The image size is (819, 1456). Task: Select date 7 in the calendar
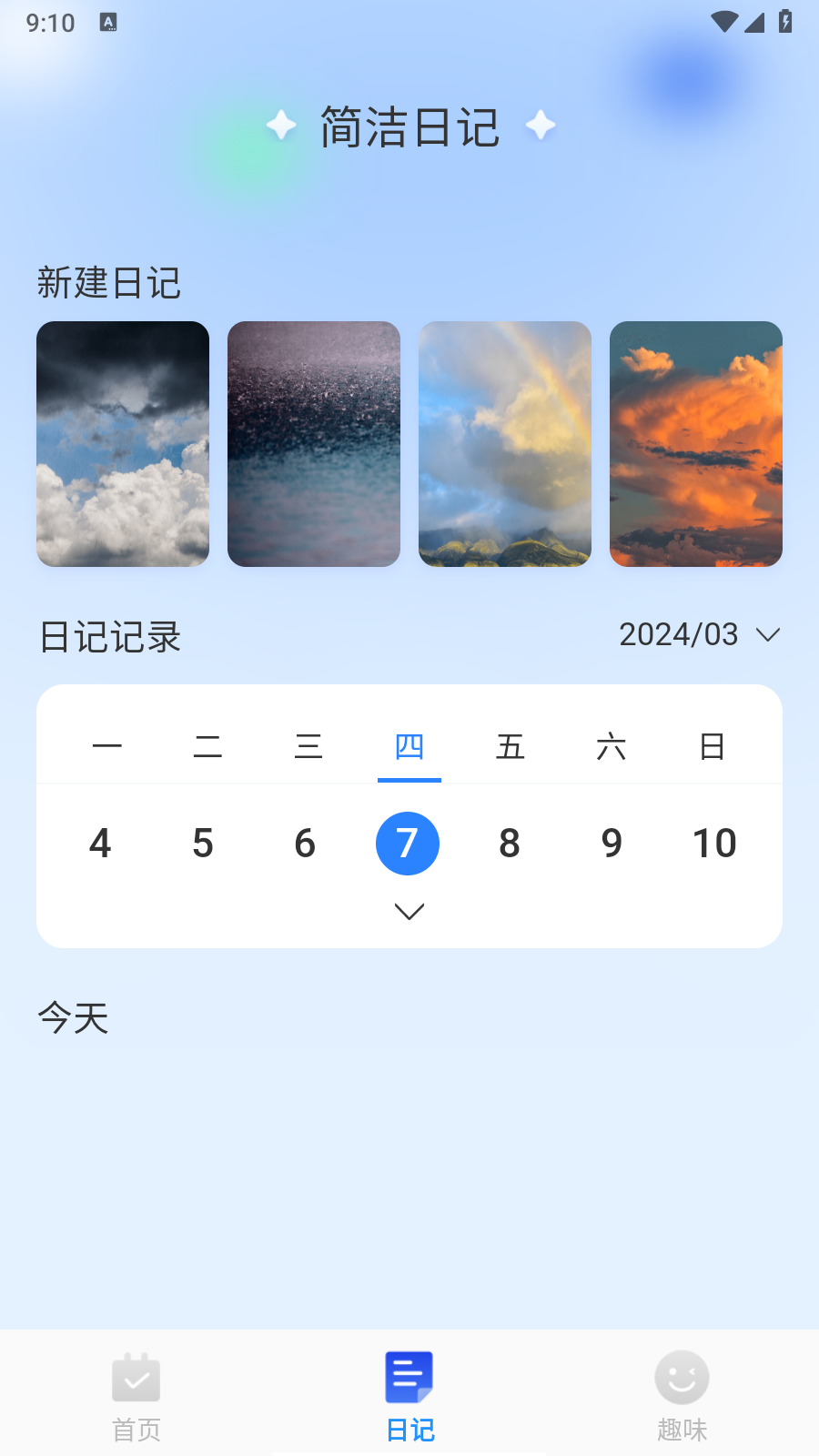coord(408,844)
